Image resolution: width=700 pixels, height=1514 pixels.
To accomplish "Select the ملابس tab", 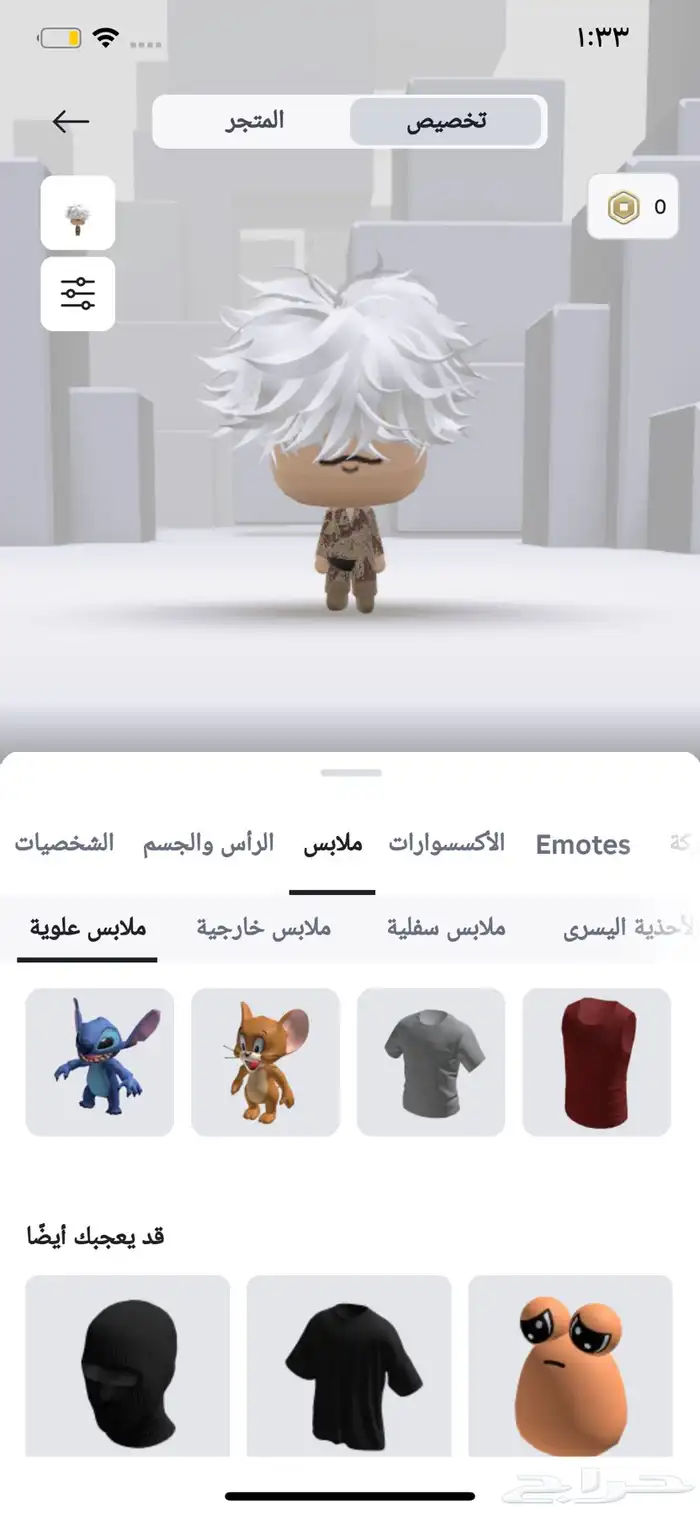I will point(333,843).
